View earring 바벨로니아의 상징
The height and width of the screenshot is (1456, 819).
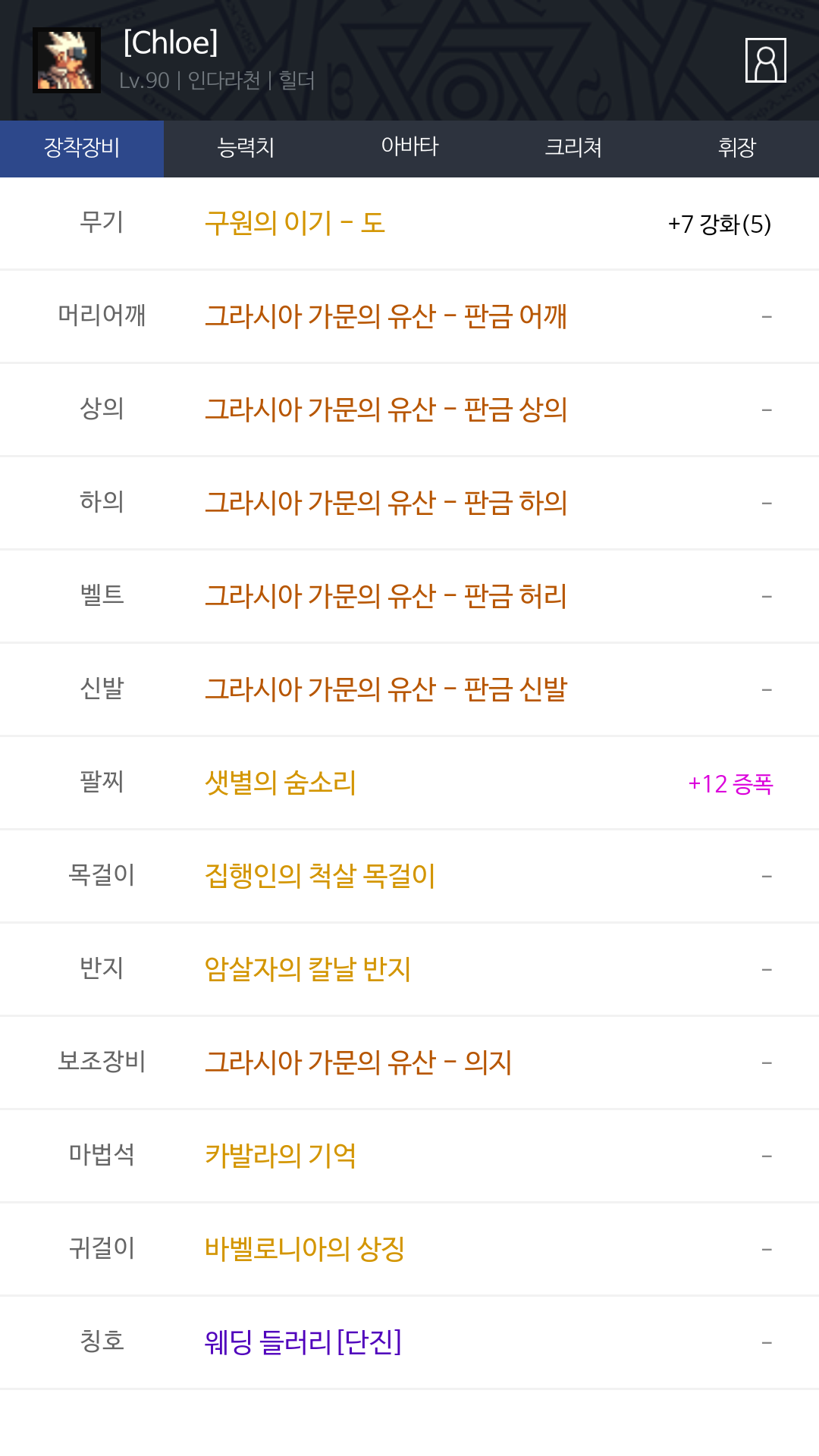click(x=305, y=1249)
